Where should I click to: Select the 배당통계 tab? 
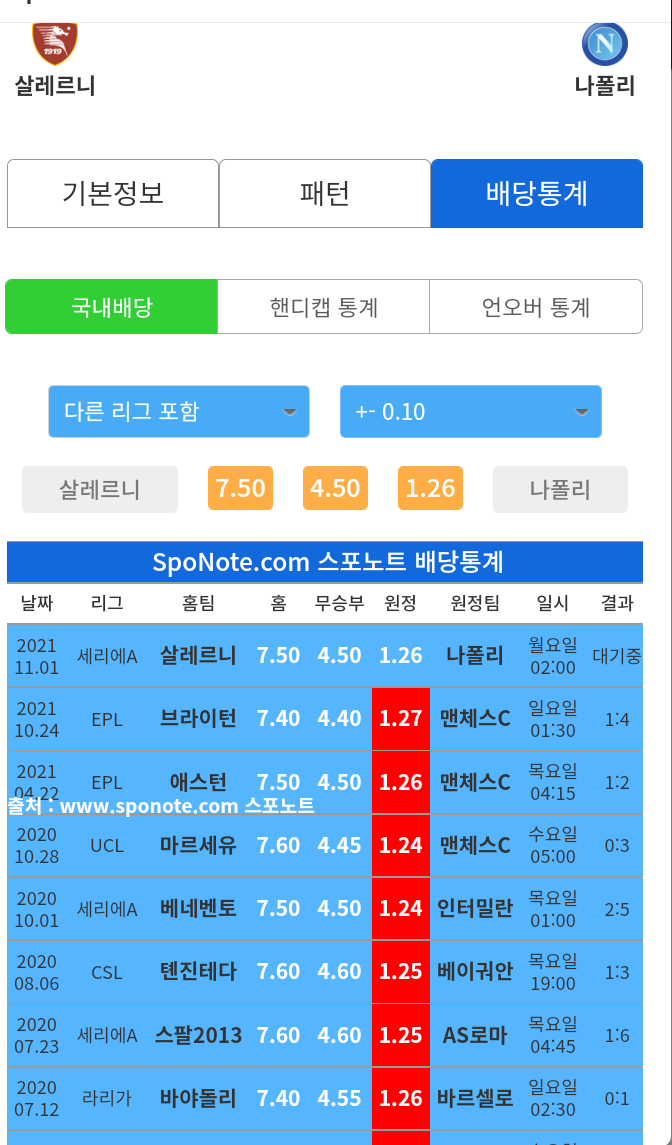(x=536, y=193)
